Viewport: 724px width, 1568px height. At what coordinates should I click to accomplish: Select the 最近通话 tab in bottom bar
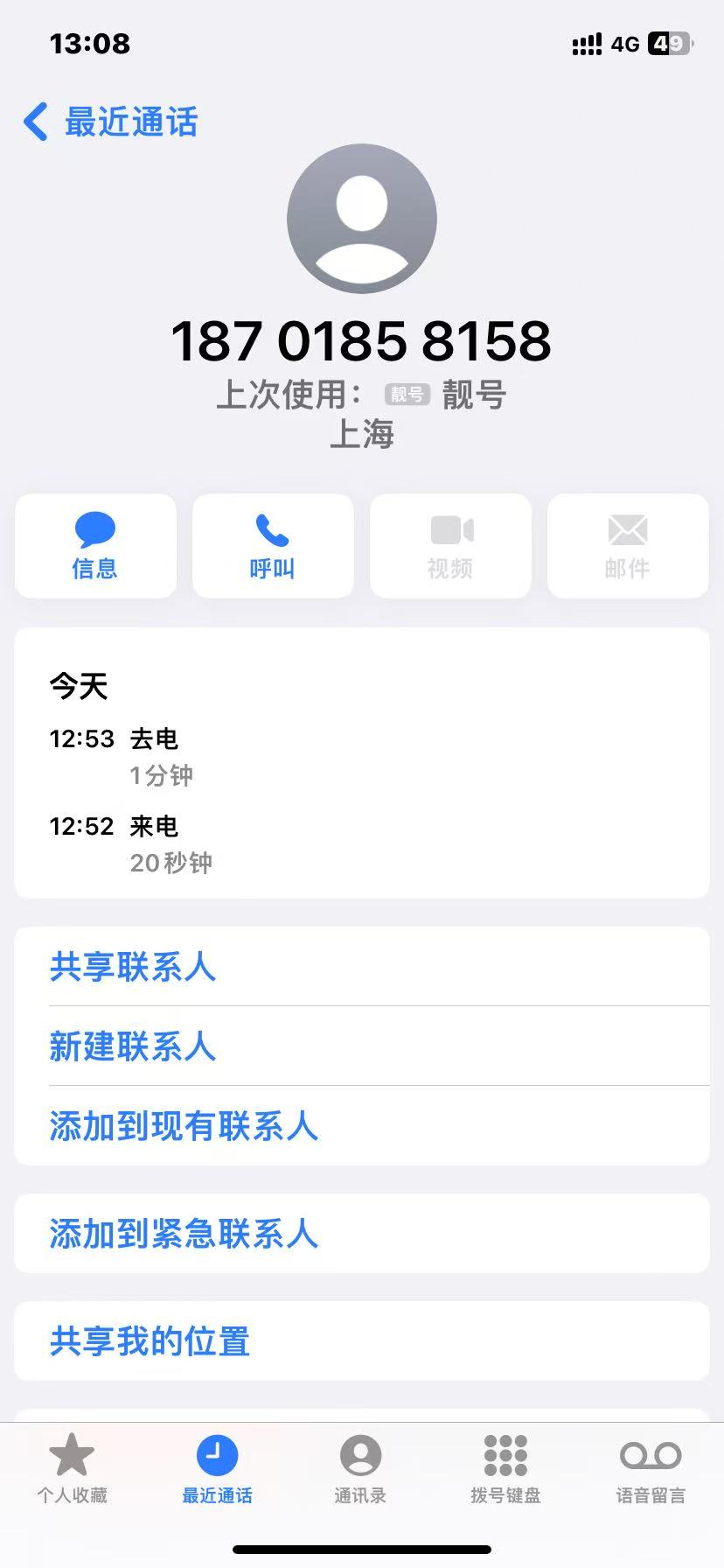(217, 1469)
